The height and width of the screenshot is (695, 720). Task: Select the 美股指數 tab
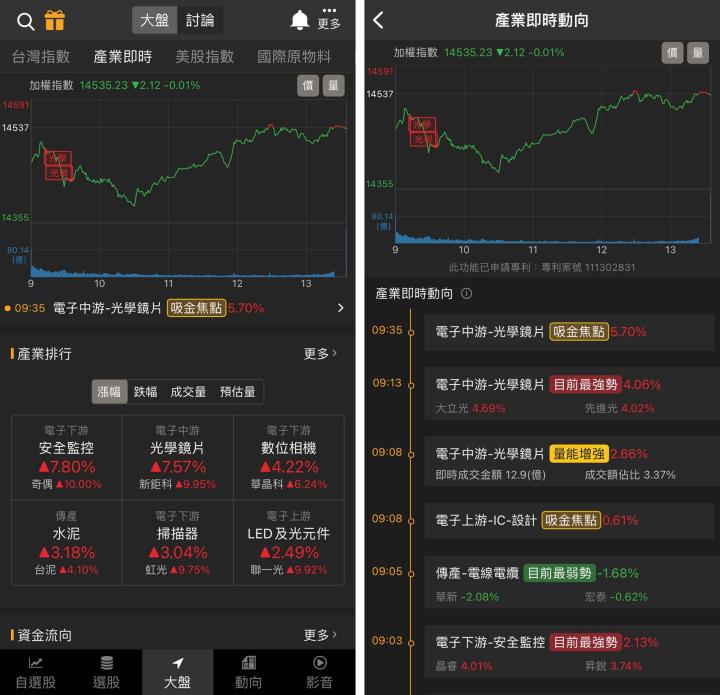(x=204, y=57)
